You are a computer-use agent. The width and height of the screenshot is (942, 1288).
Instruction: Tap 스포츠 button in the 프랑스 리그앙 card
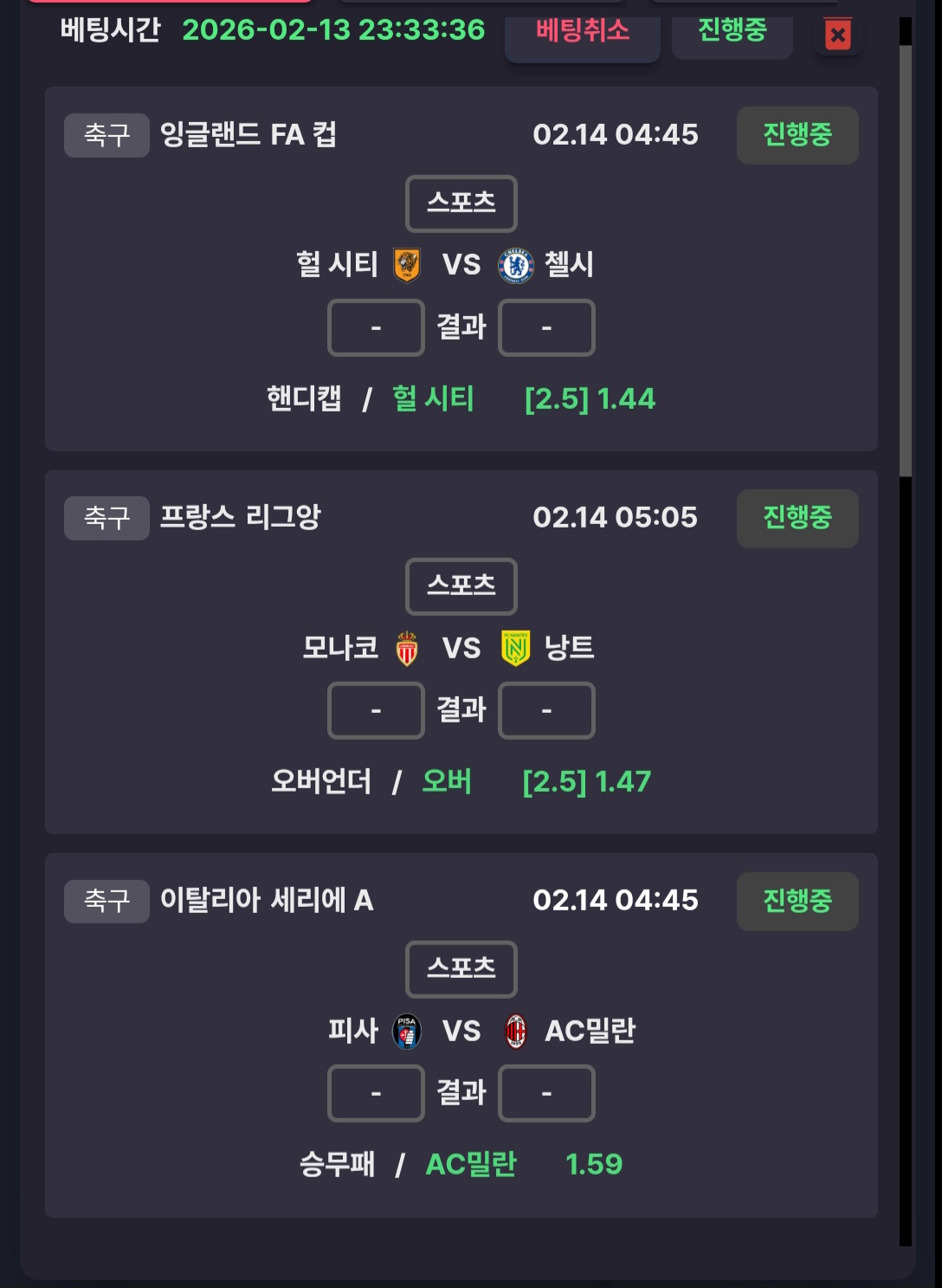pyautogui.click(x=461, y=586)
